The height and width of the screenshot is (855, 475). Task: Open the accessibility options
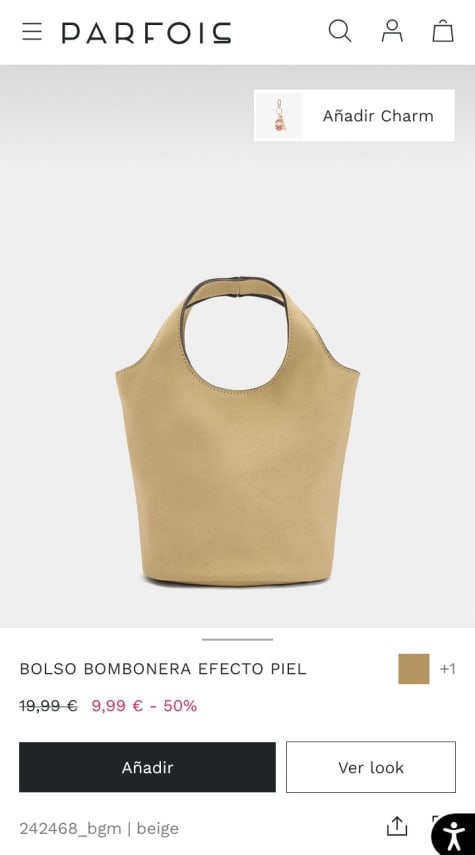pos(453,835)
